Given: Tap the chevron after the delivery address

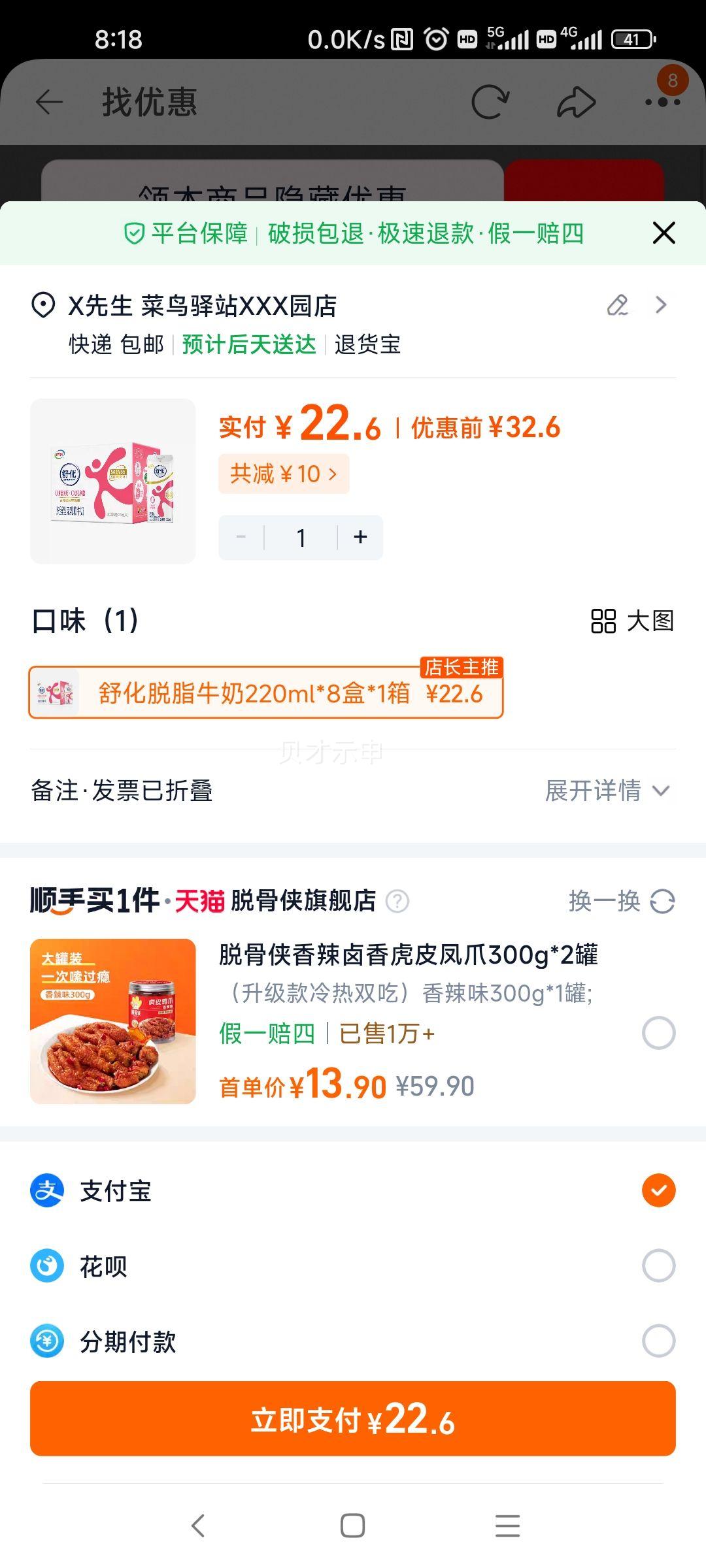Looking at the screenshot, I should click(660, 304).
